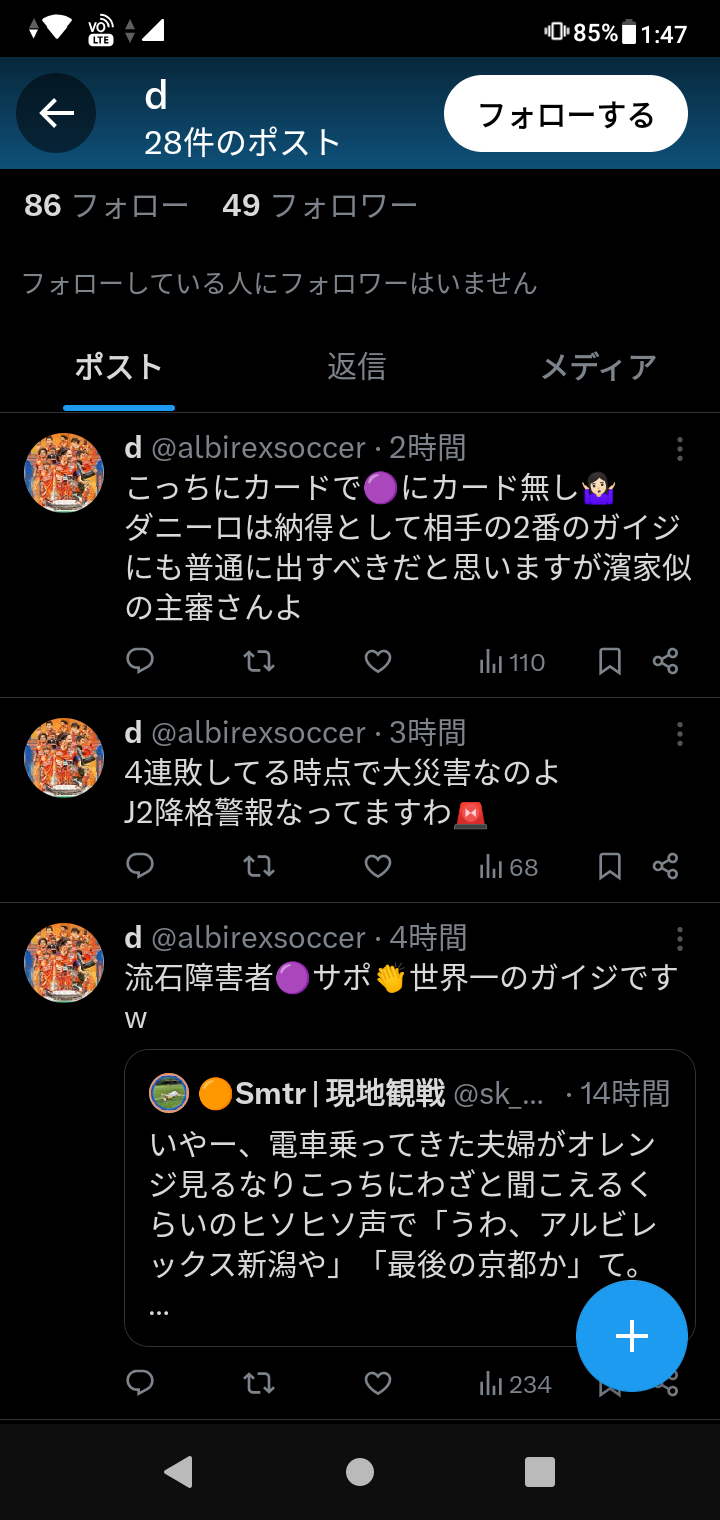The image size is (720, 1520).
Task: Repost the 2時間 post
Action: [x=259, y=661]
